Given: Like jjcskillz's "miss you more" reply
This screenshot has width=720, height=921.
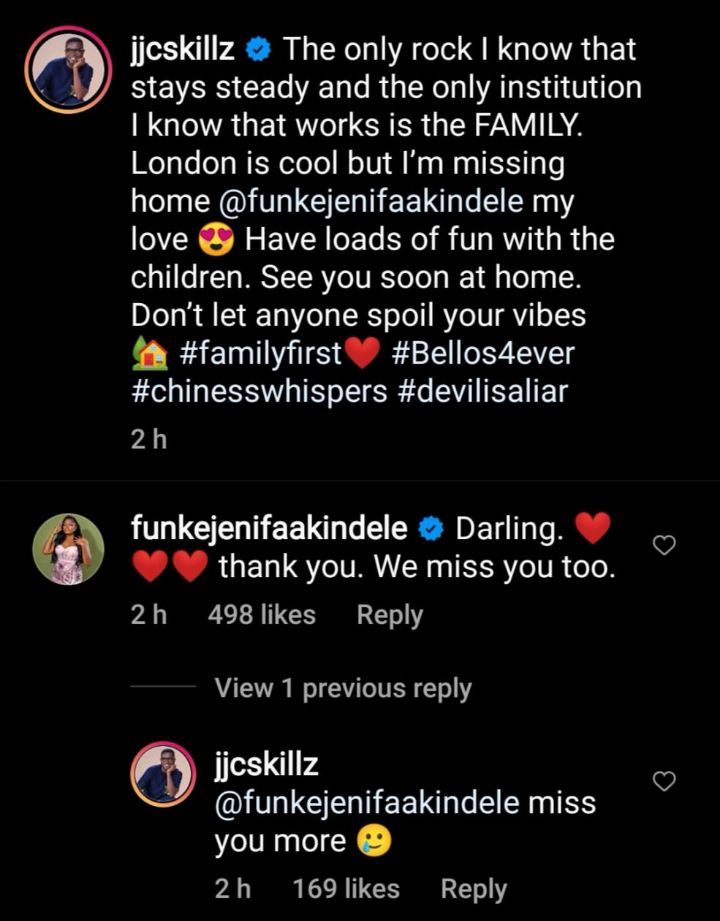Looking at the screenshot, I should 664,781.
